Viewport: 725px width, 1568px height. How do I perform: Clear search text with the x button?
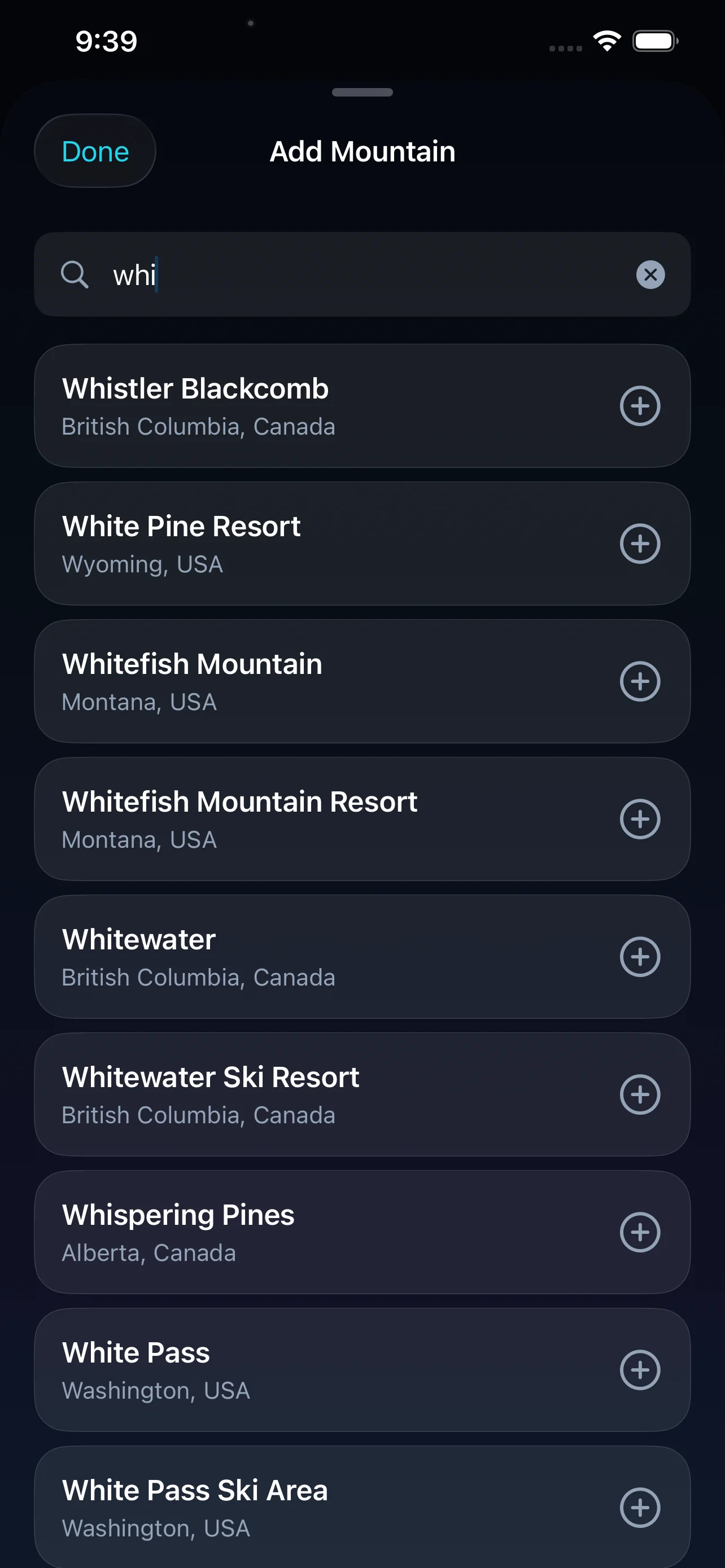649,274
